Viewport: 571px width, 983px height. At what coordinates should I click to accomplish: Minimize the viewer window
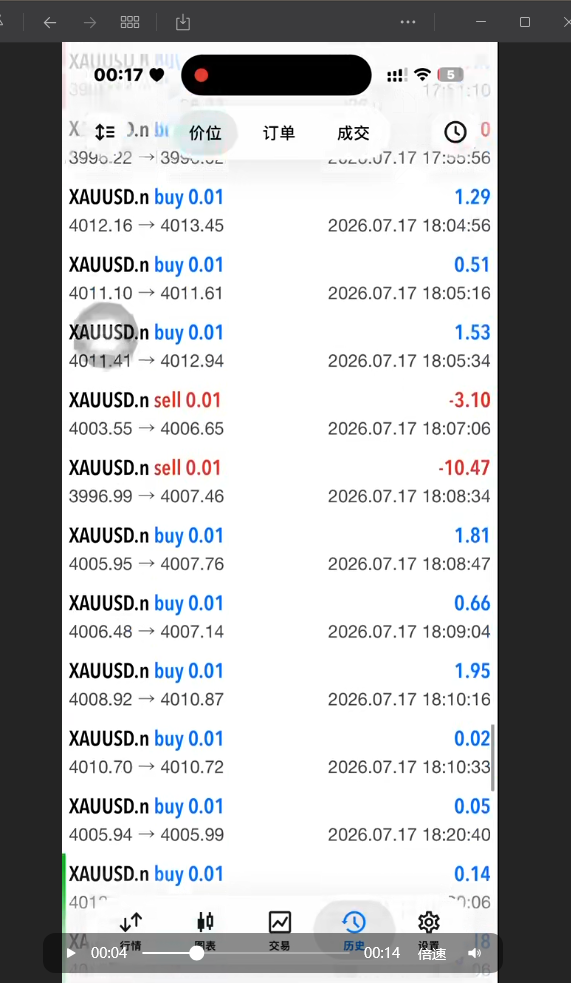point(481,22)
